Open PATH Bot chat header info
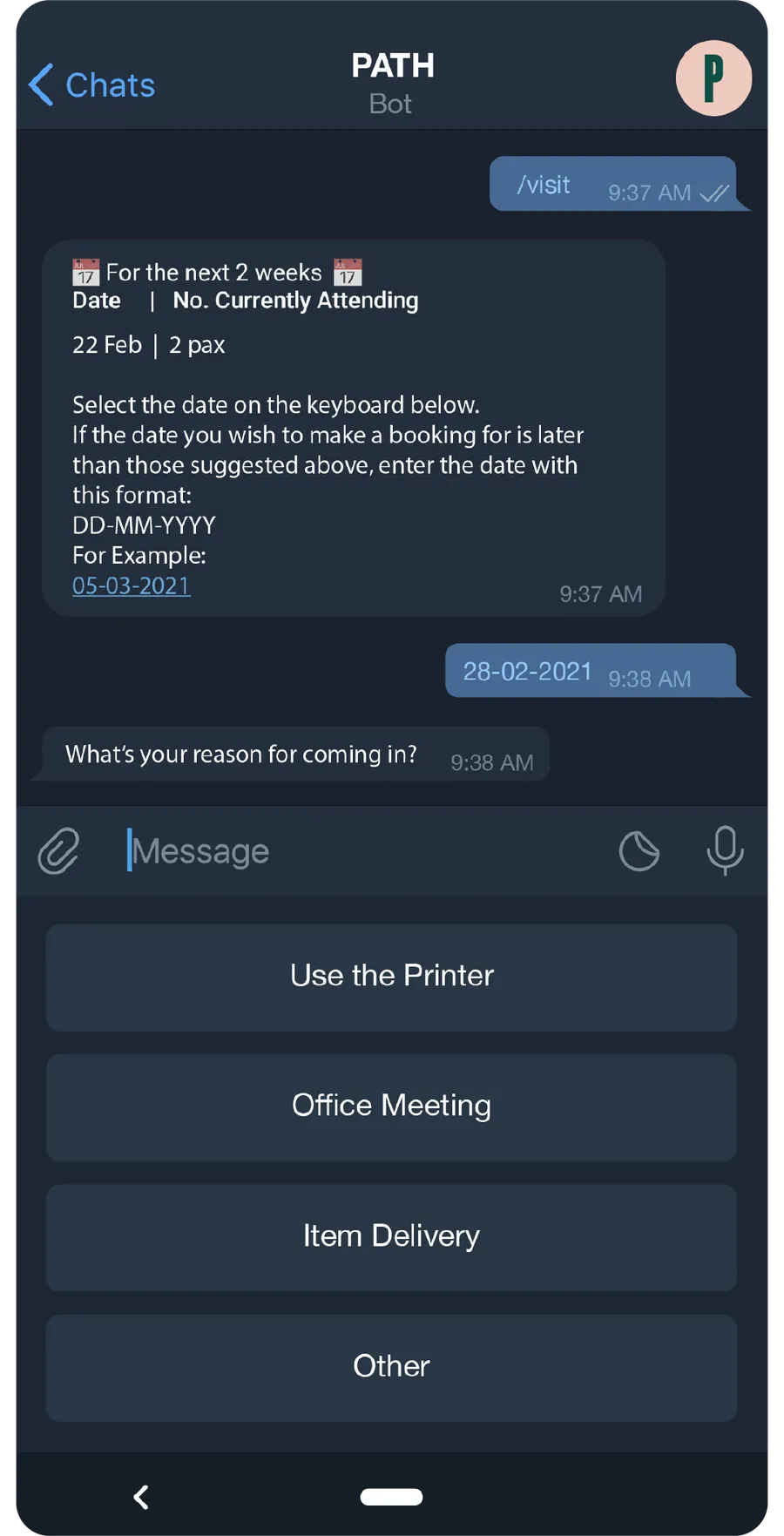784x1536 pixels. coord(392,83)
